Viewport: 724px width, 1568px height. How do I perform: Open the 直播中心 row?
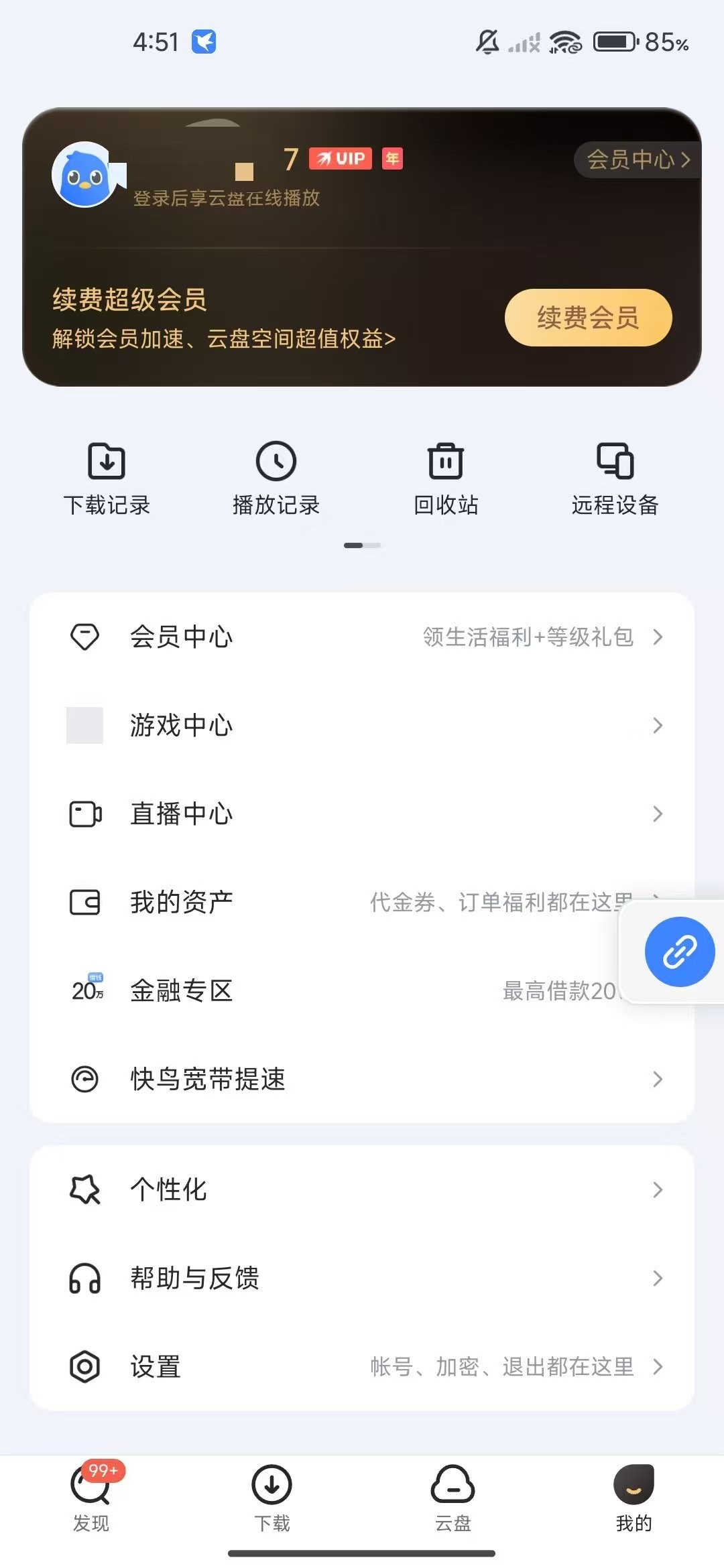tap(362, 813)
